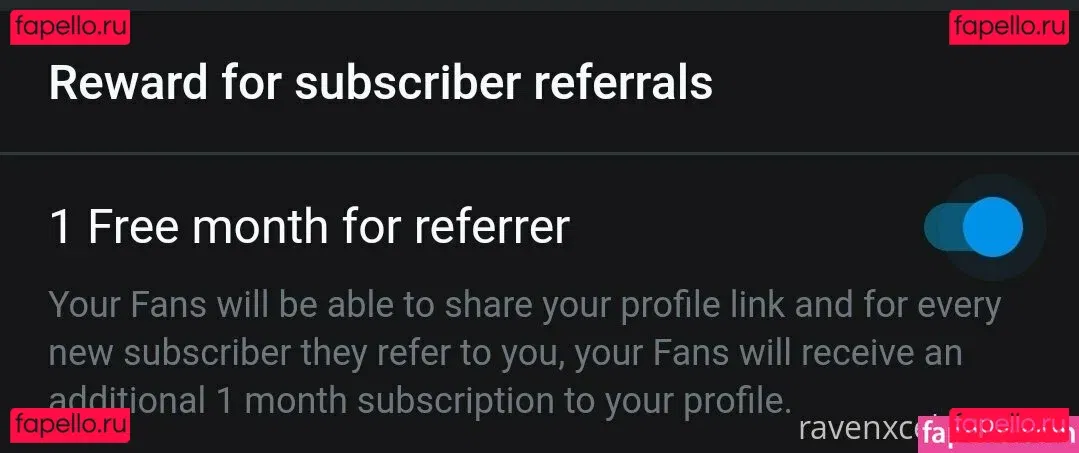Disable 1 Free month for referrer toggle
Viewport: 1079px width, 453px height.
[x=975, y=226]
